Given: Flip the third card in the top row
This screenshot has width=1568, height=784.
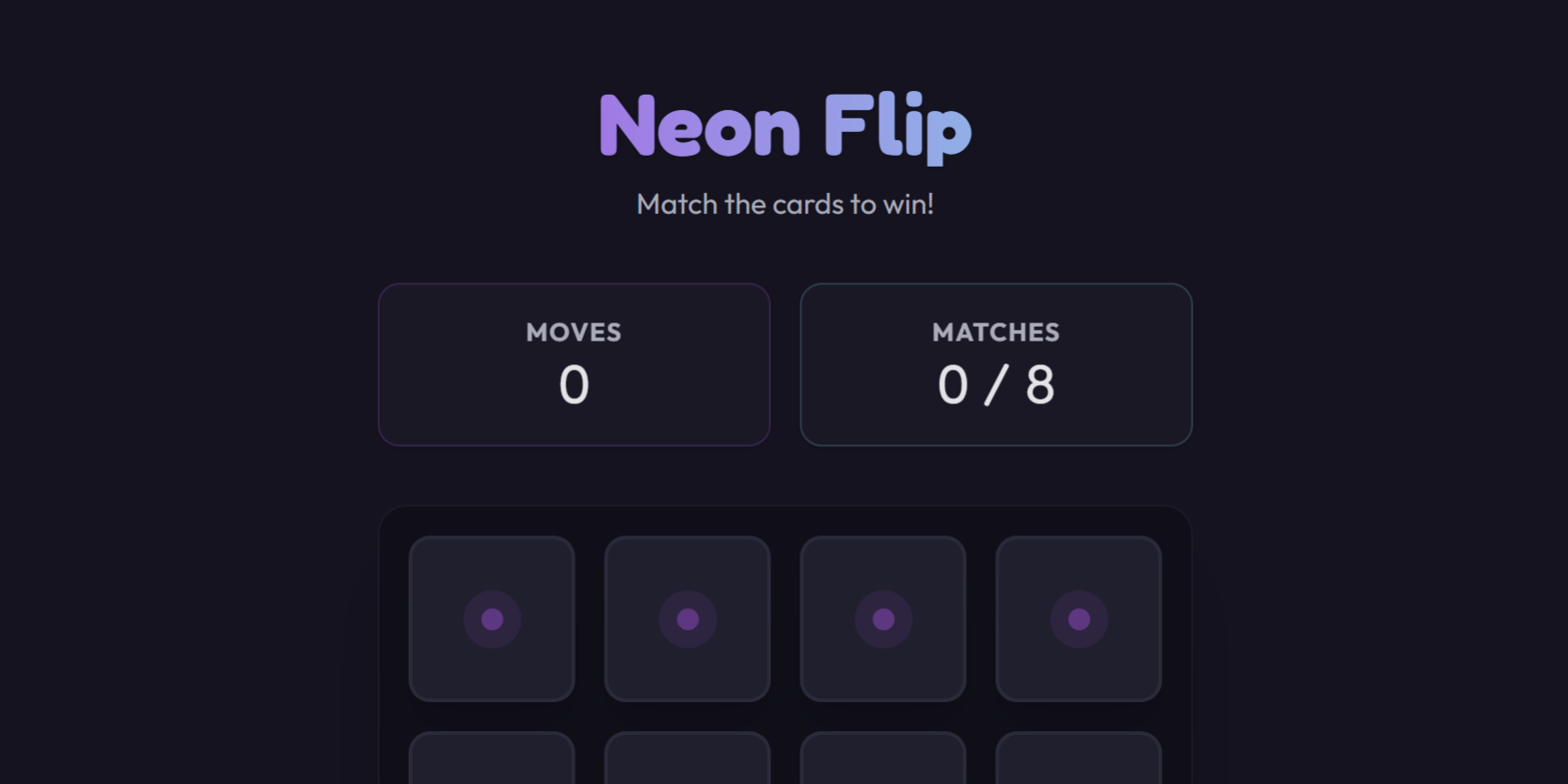Looking at the screenshot, I should tap(883, 619).
